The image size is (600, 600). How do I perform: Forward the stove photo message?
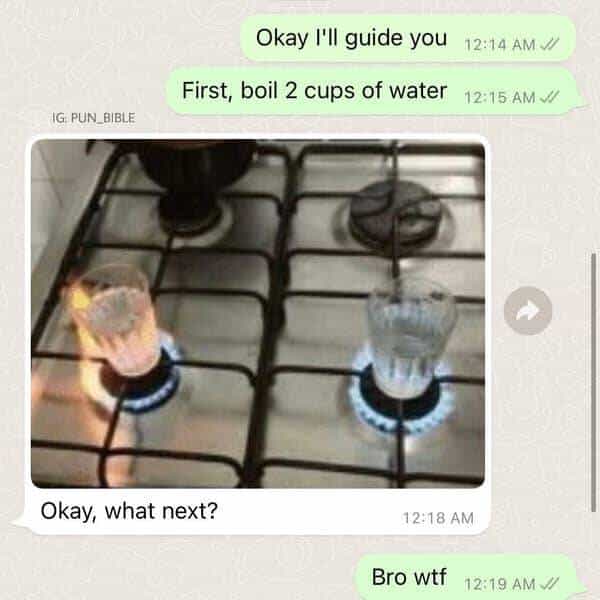527,312
